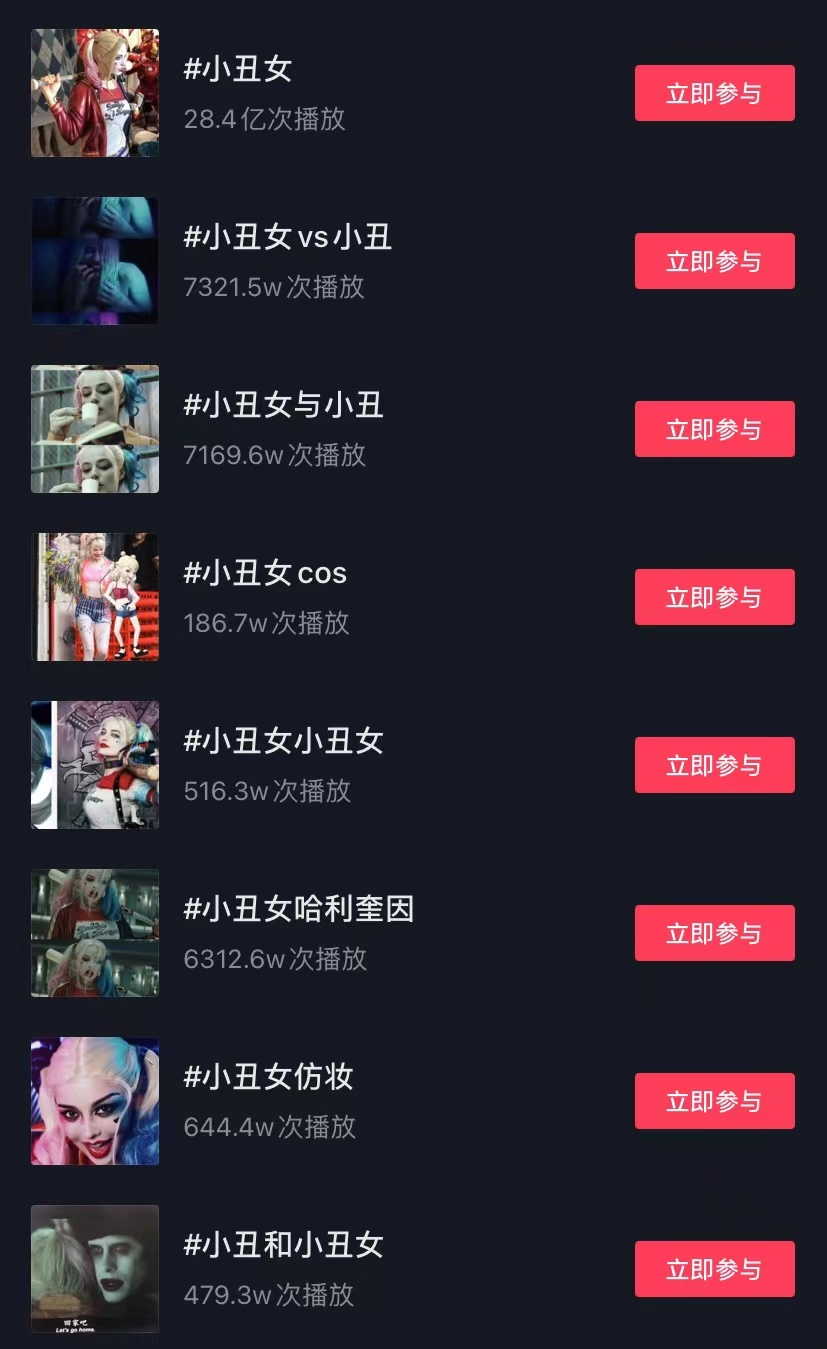The height and width of the screenshot is (1349, 827).
Task: Tap 立即参与 for #小丑女小丑女
Action: [714, 765]
